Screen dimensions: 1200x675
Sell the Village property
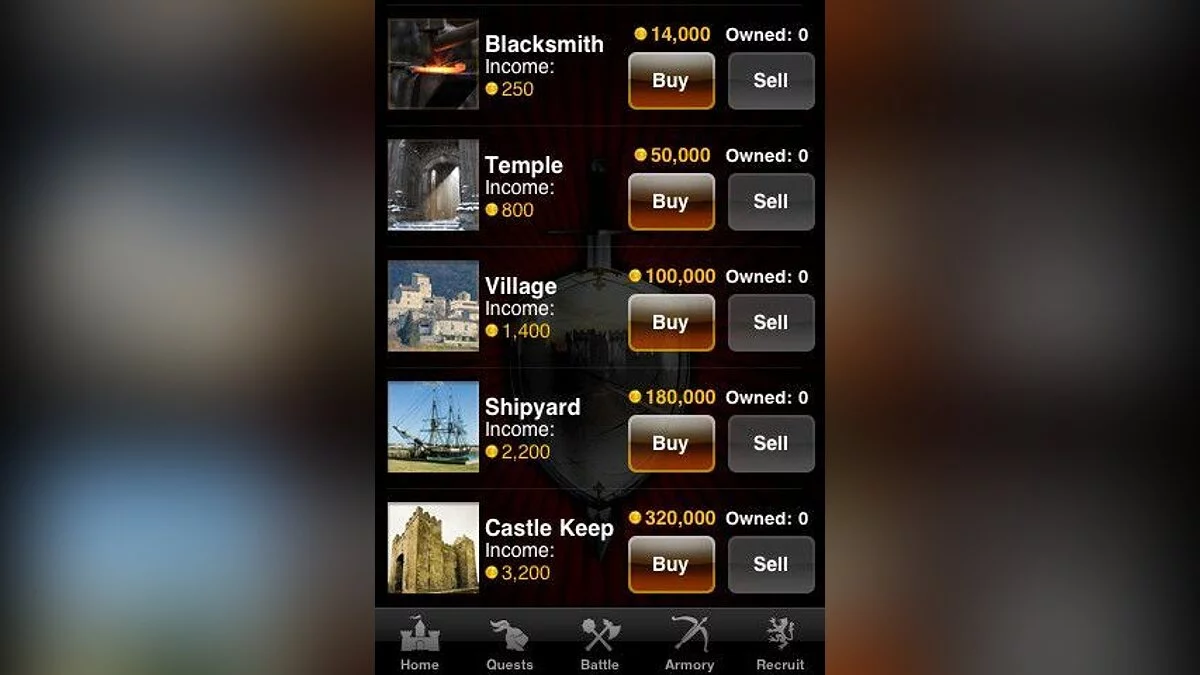[x=771, y=323]
